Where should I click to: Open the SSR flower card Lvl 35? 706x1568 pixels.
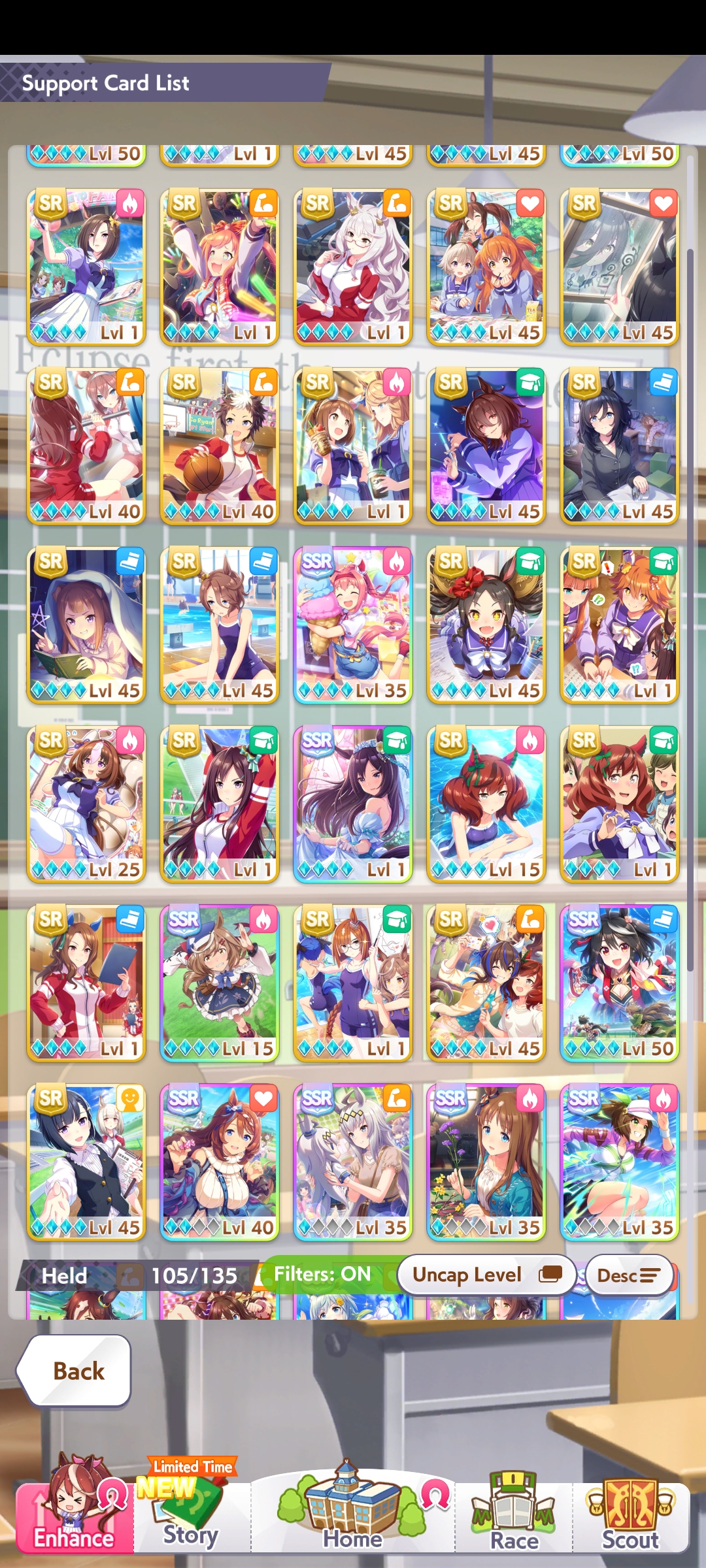point(486,1162)
